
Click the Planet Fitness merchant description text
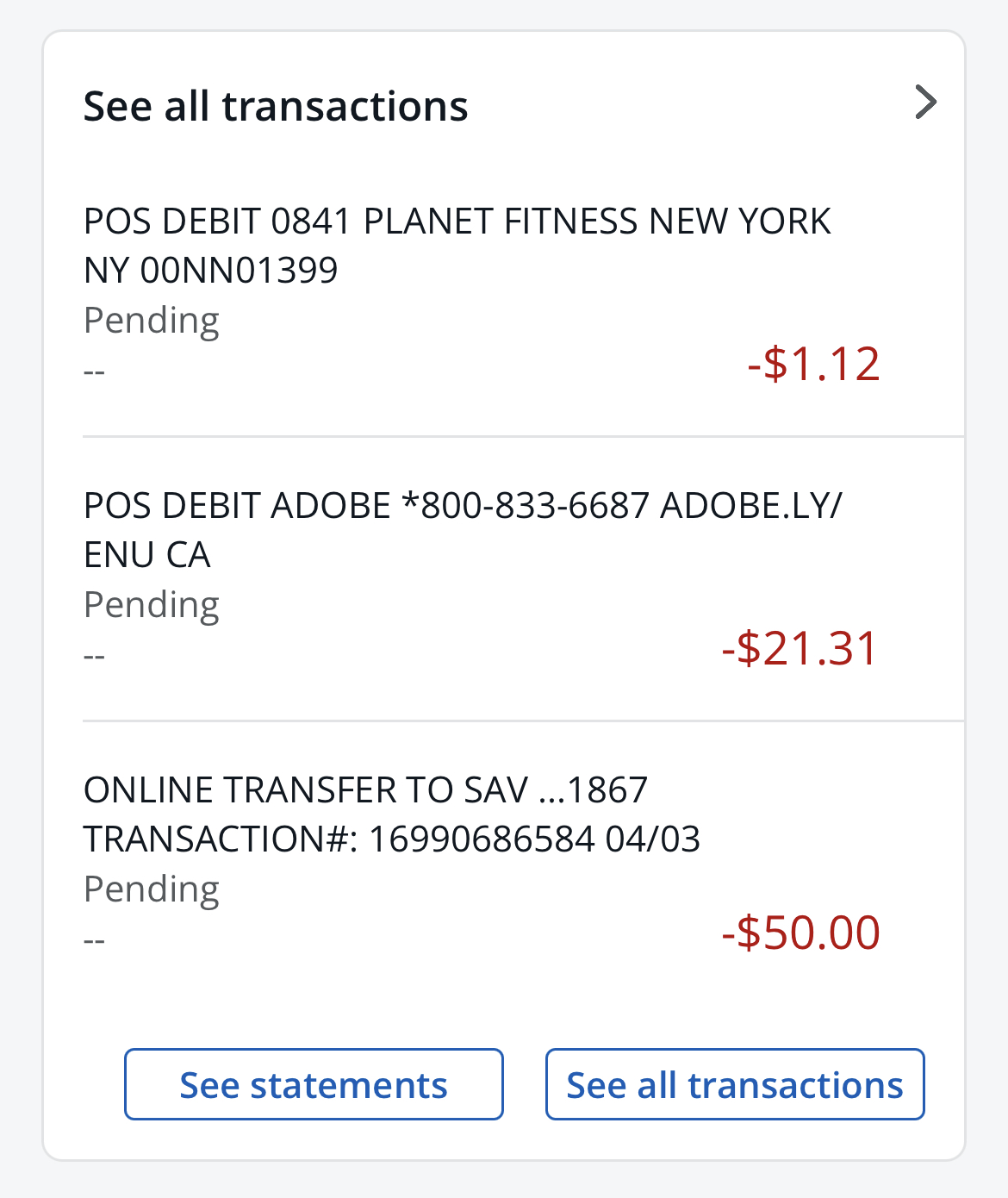pyautogui.click(x=457, y=221)
